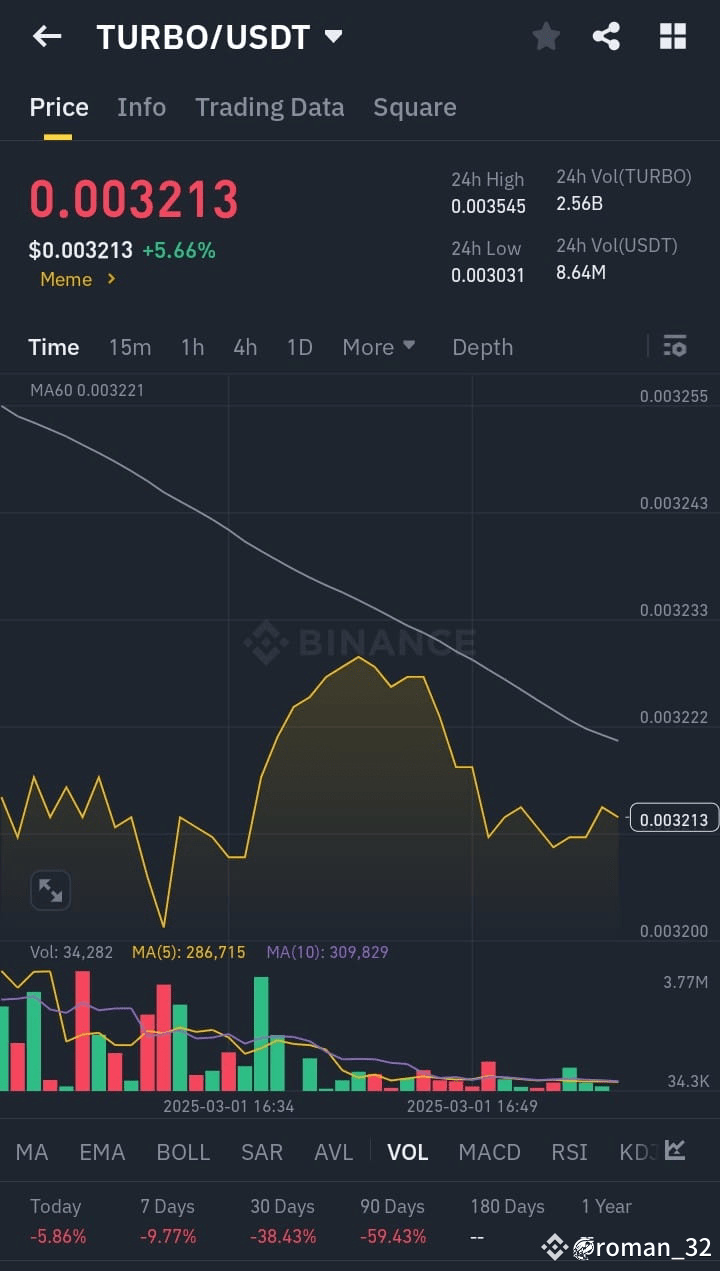
Task: Open the TURBO/USDT pair selector dropdown
Action: (x=333, y=36)
